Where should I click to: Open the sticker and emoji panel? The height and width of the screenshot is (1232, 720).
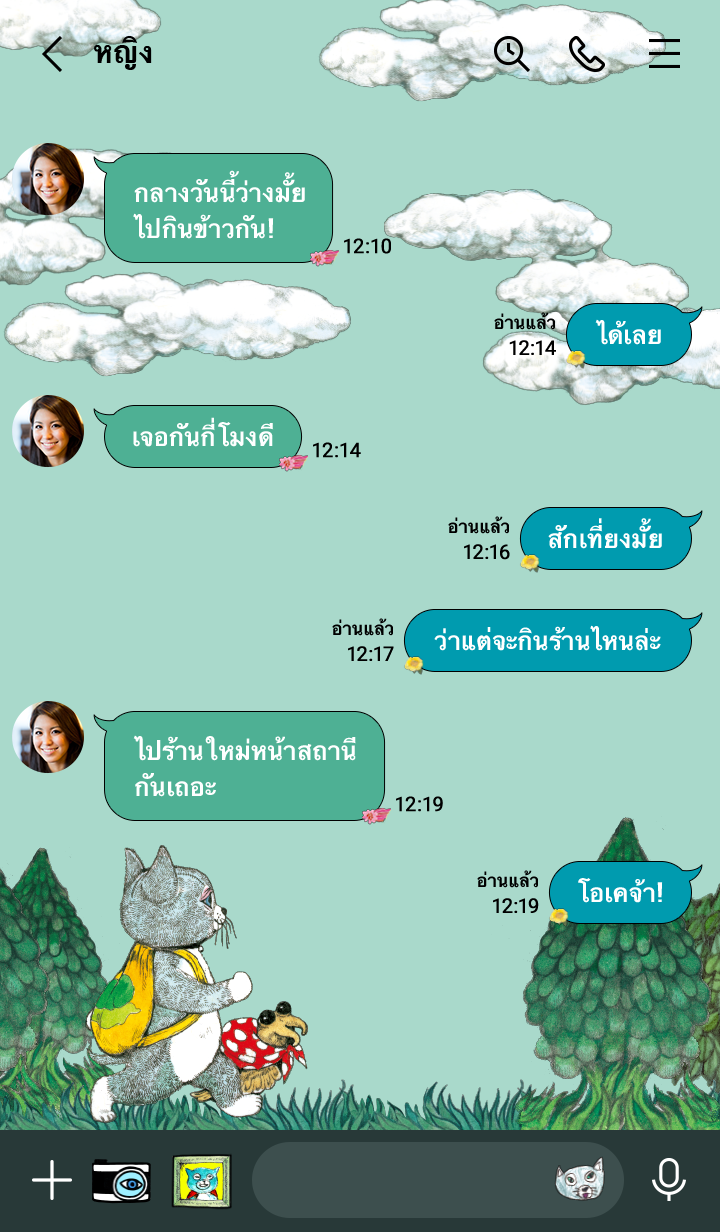580,1181
